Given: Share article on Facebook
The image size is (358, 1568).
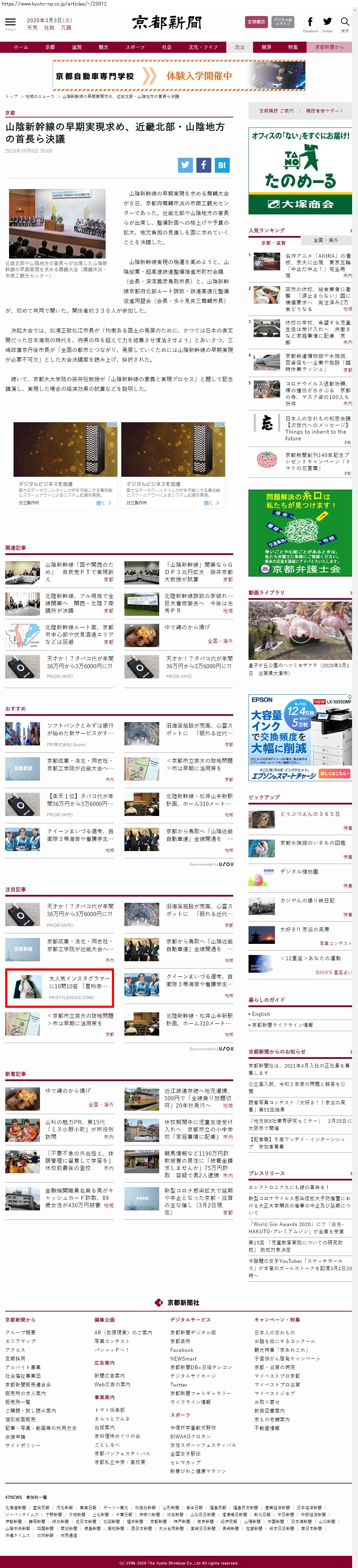Looking at the screenshot, I should click(x=203, y=164).
